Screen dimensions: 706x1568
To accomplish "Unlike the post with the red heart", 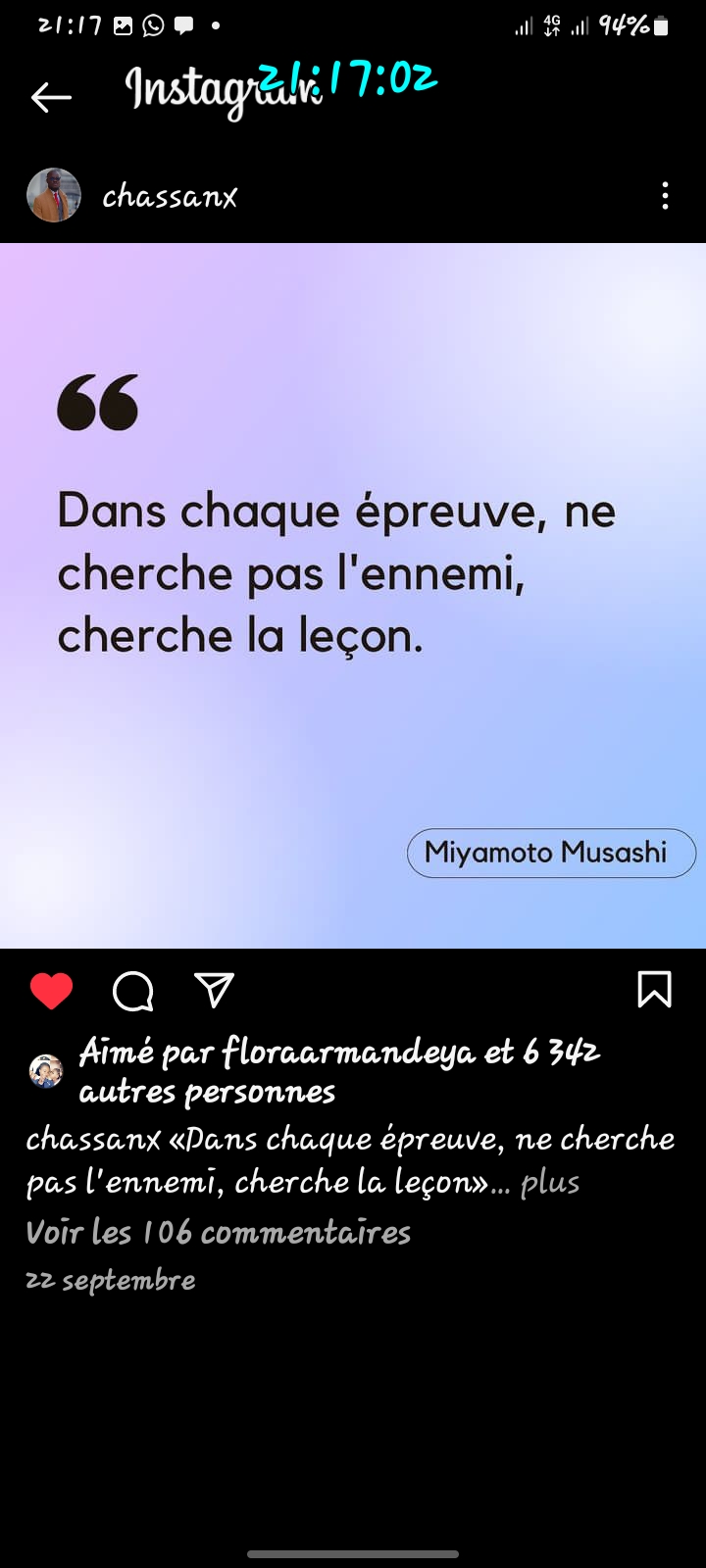I will [x=52, y=991].
